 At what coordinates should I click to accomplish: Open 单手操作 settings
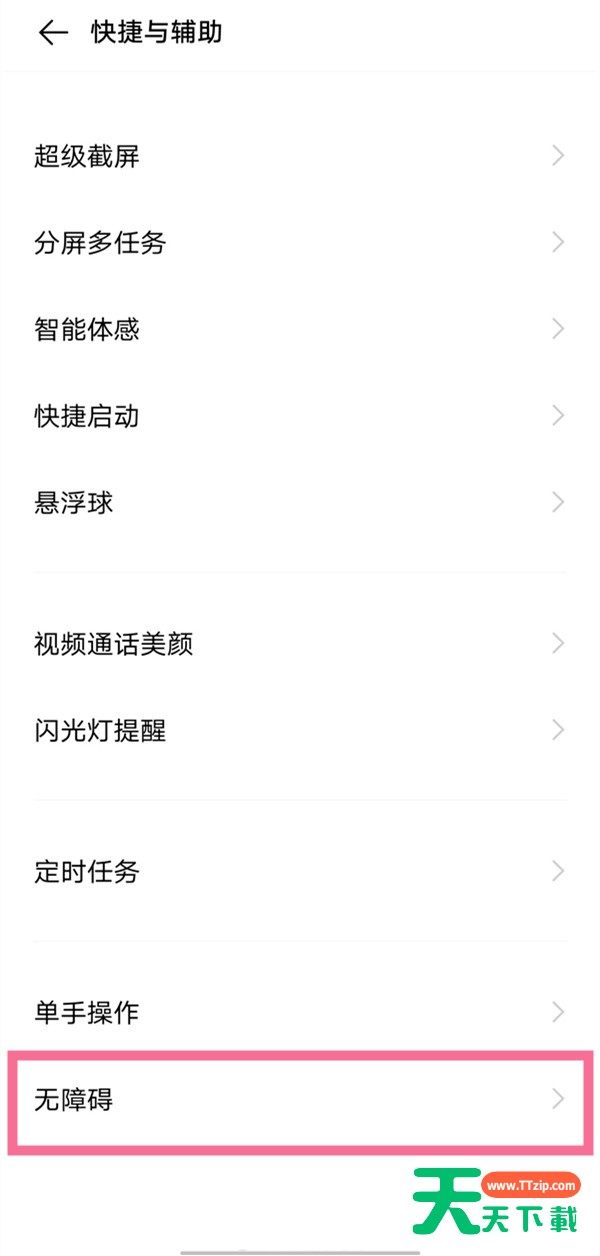(300, 1012)
